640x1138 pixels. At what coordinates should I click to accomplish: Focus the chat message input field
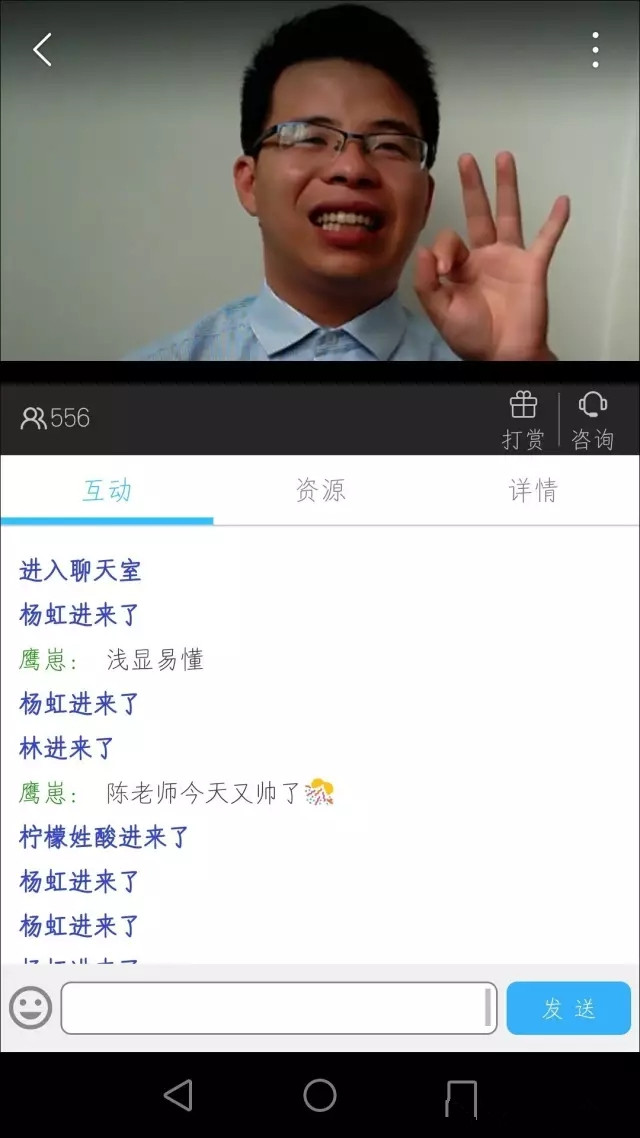coord(278,1008)
